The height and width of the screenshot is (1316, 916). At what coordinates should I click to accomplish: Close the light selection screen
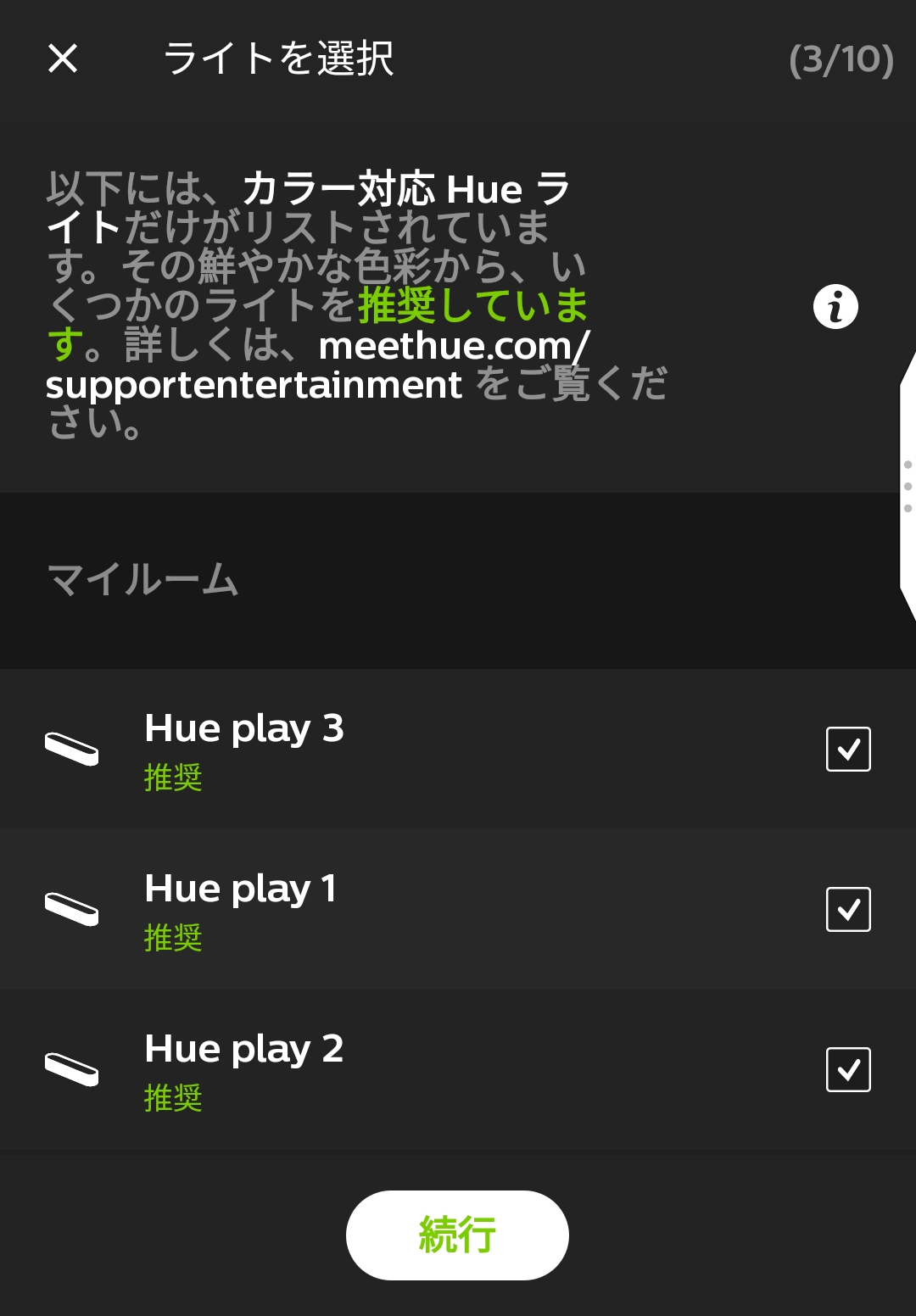tap(63, 59)
